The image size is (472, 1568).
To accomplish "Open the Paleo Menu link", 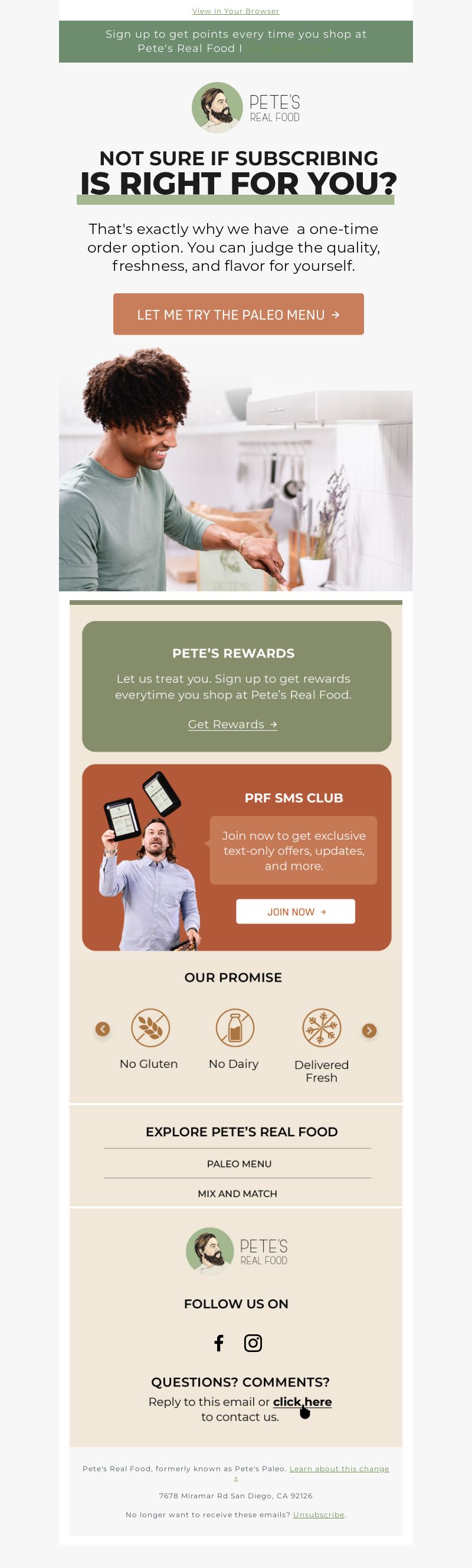I will pos(239,1163).
